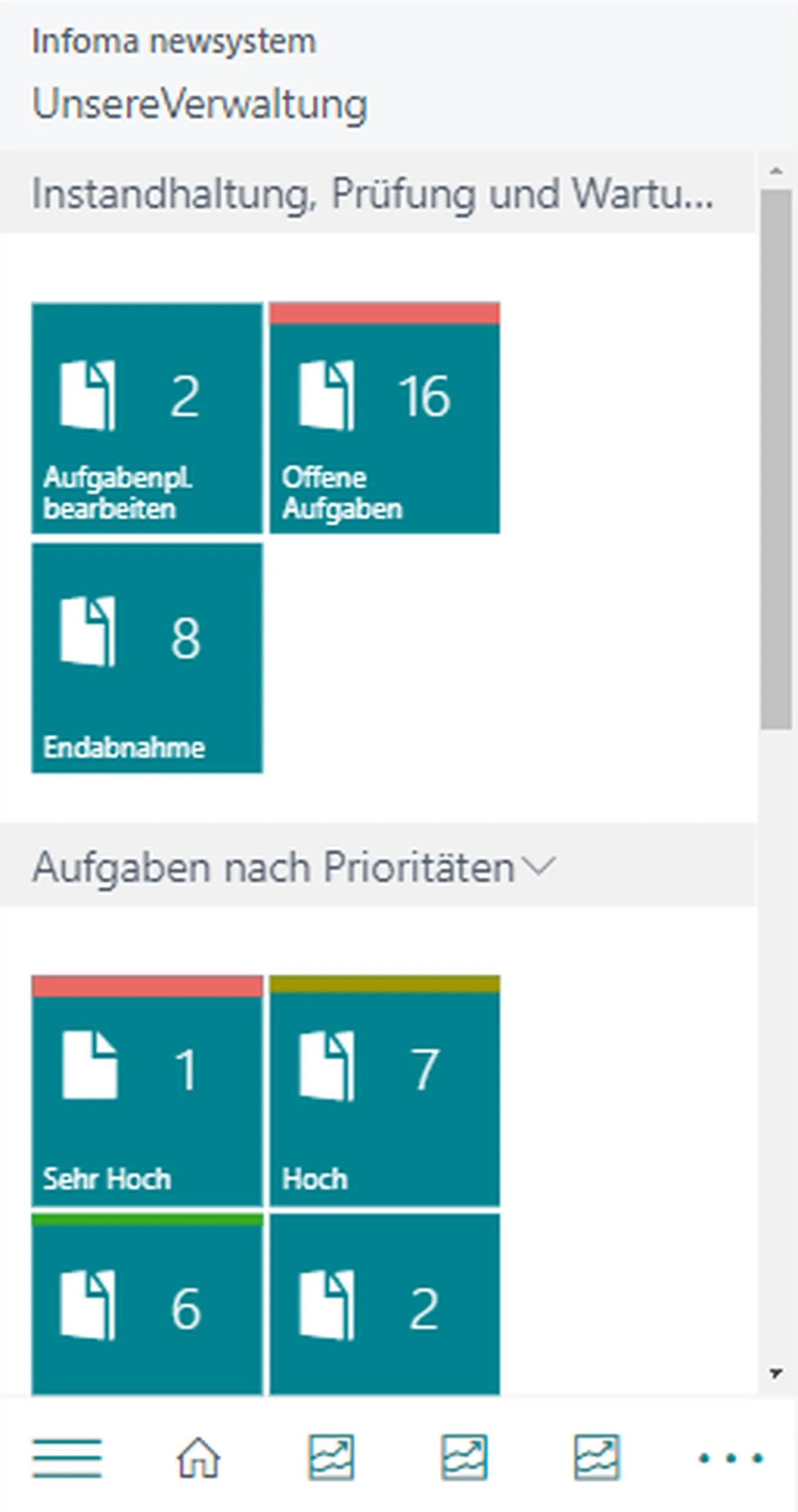Go to the home page
Image resolution: width=798 pixels, height=1512 pixels.
click(x=198, y=1458)
